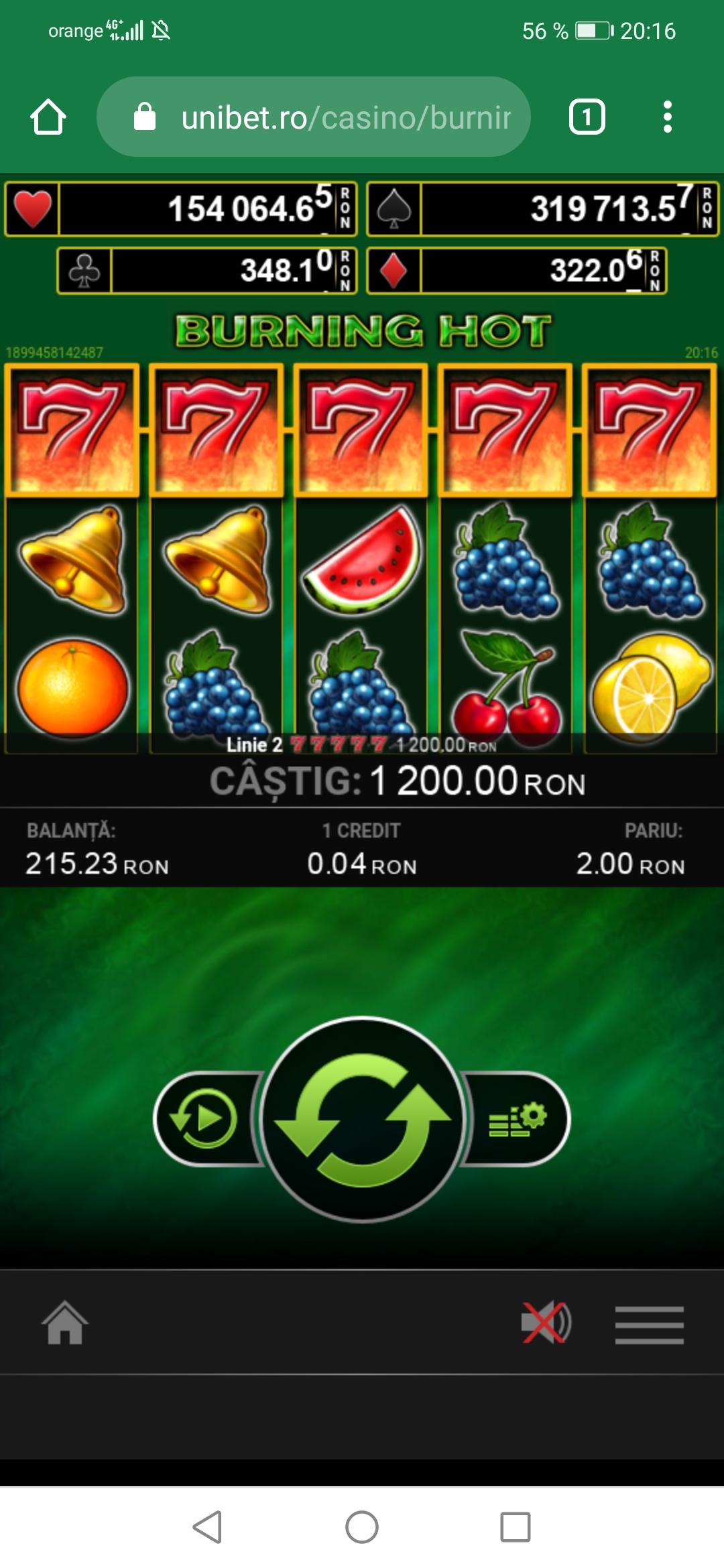This screenshot has height=1568, width=724.
Task: Go back with the system back button
Action: 208,1527
